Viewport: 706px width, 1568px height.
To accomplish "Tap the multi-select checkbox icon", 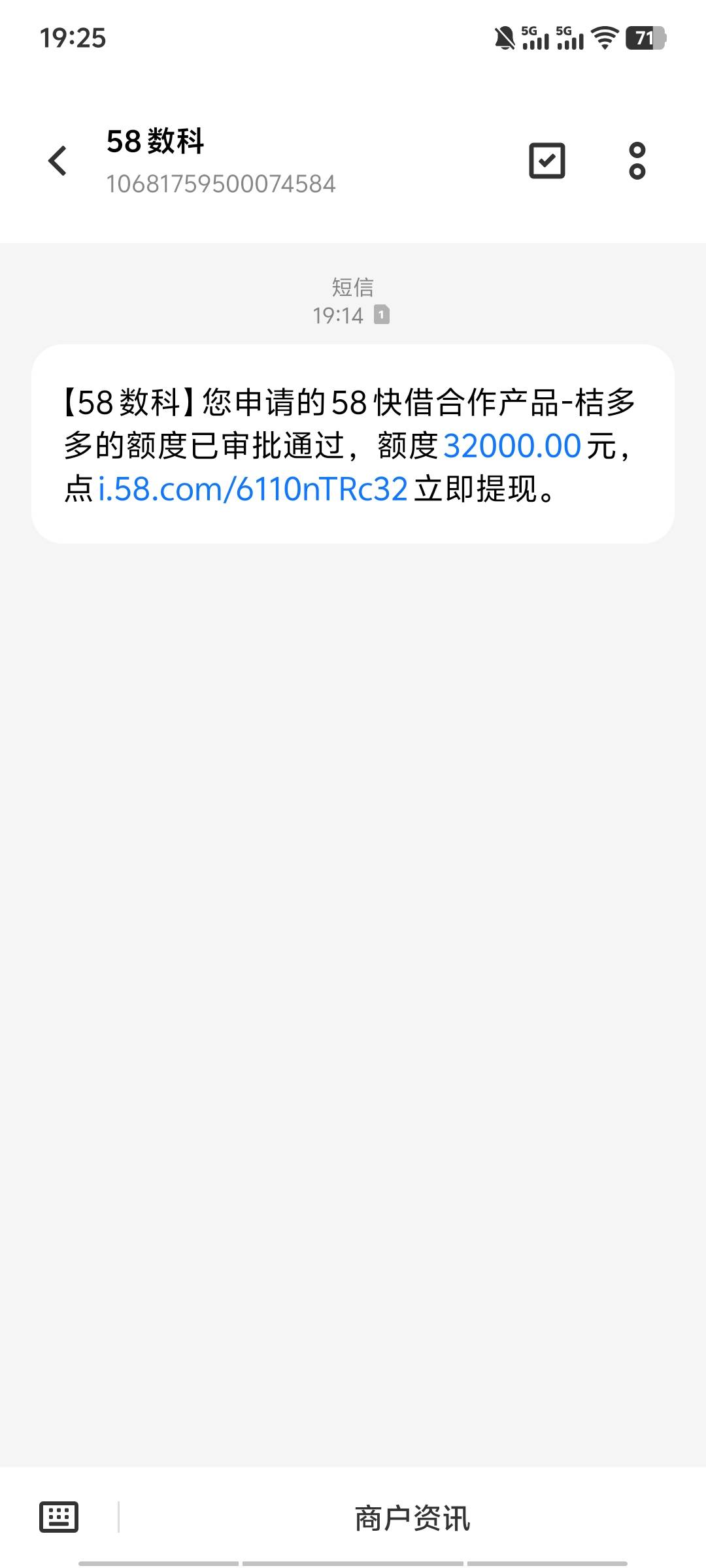I will [x=547, y=161].
